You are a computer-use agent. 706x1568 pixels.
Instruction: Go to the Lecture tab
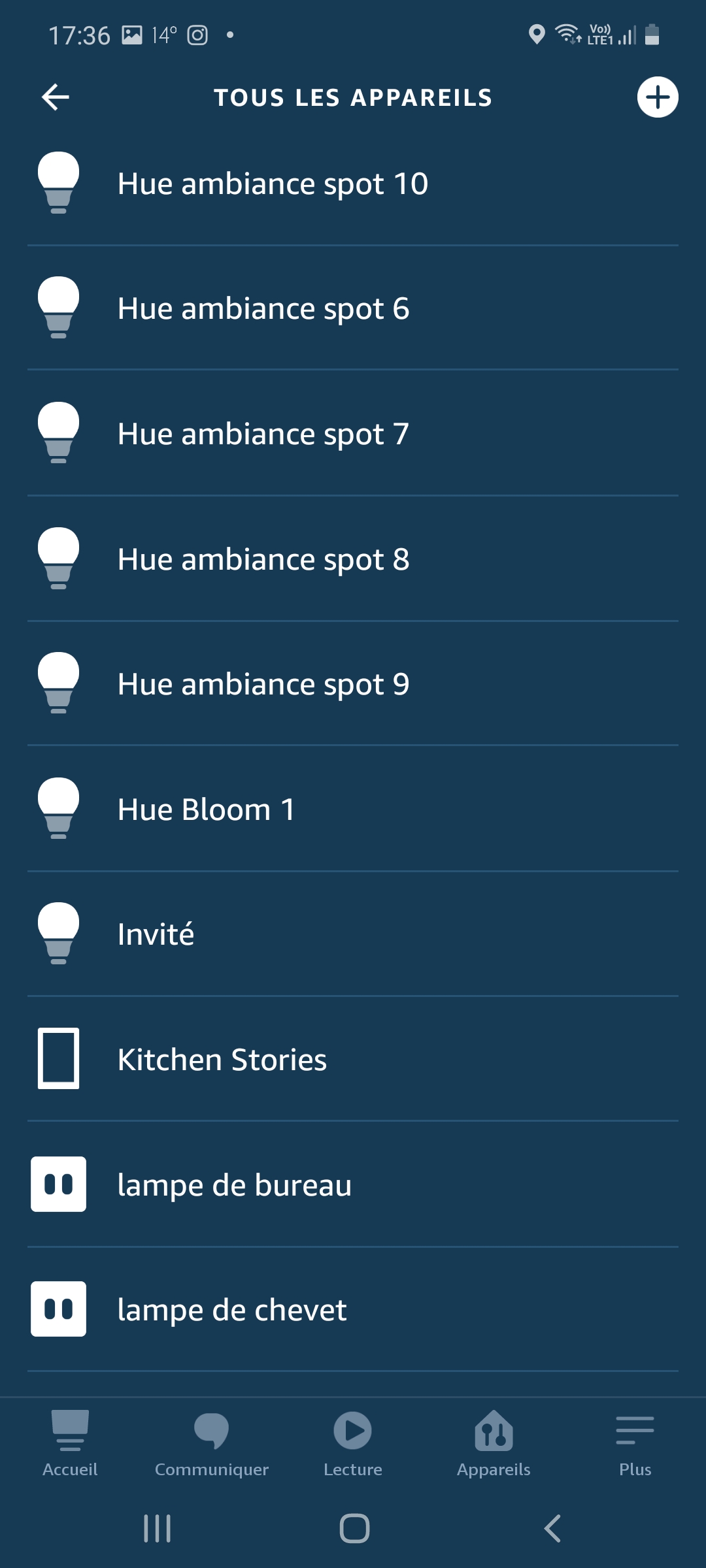[353, 1444]
